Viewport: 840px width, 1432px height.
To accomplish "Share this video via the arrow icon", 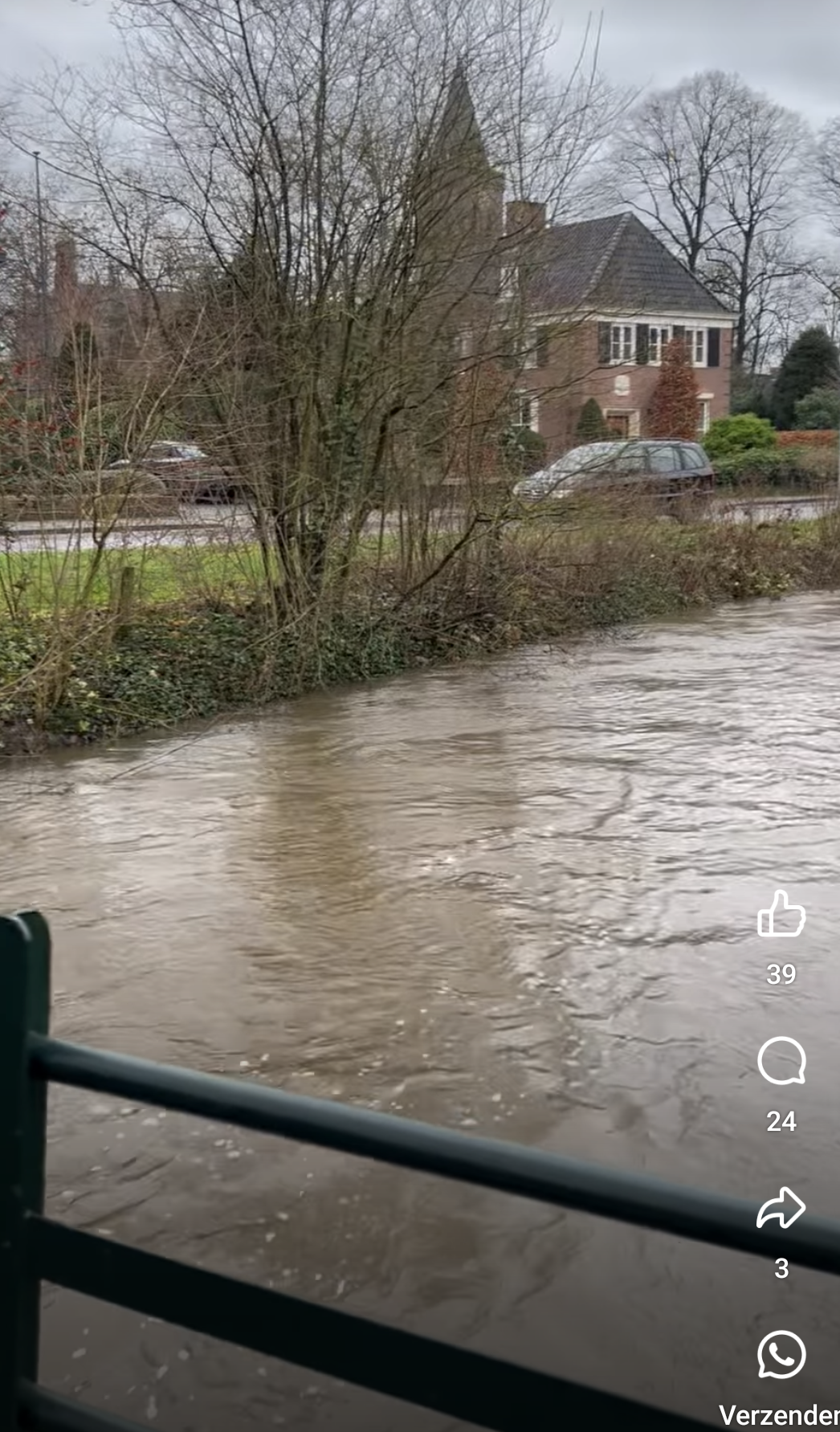I will pyautogui.click(x=781, y=1208).
